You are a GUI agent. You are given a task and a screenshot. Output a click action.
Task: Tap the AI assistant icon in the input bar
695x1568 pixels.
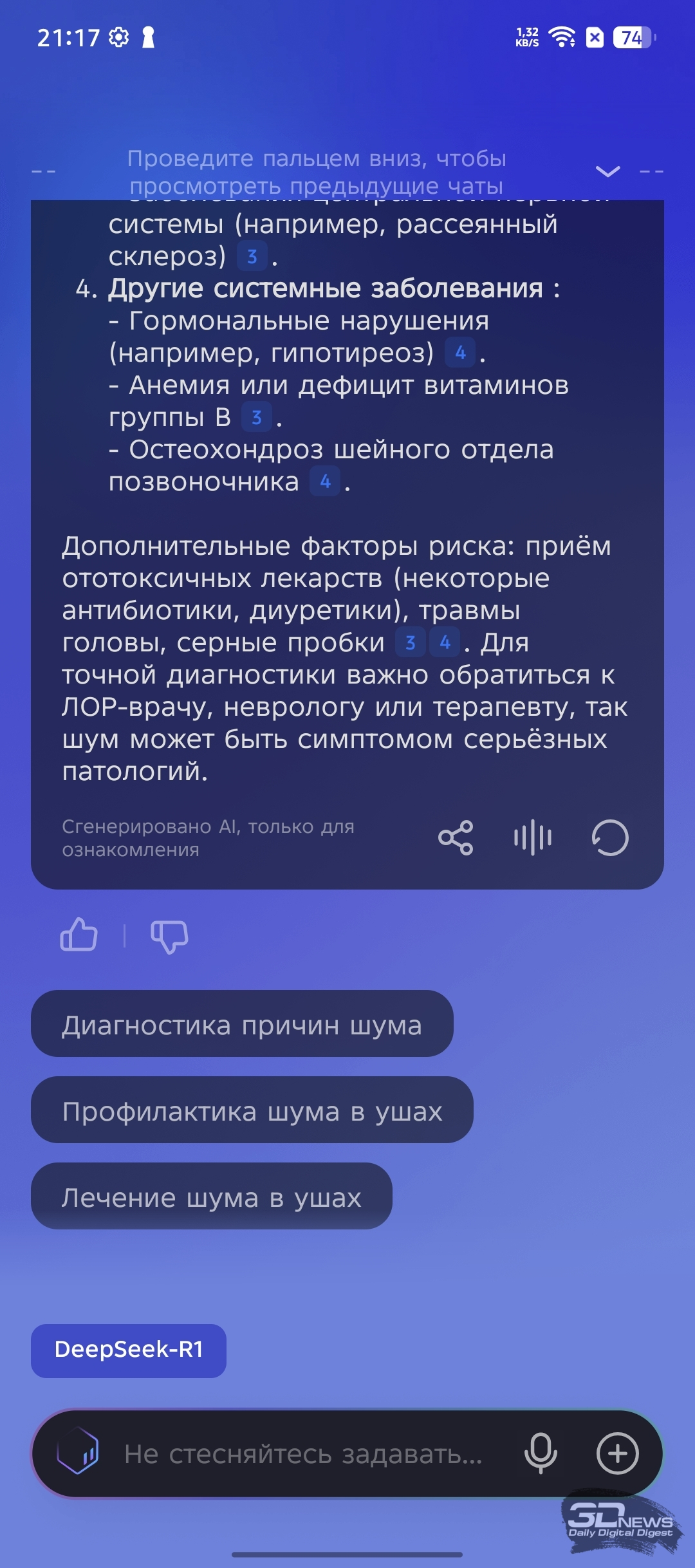tap(78, 1453)
